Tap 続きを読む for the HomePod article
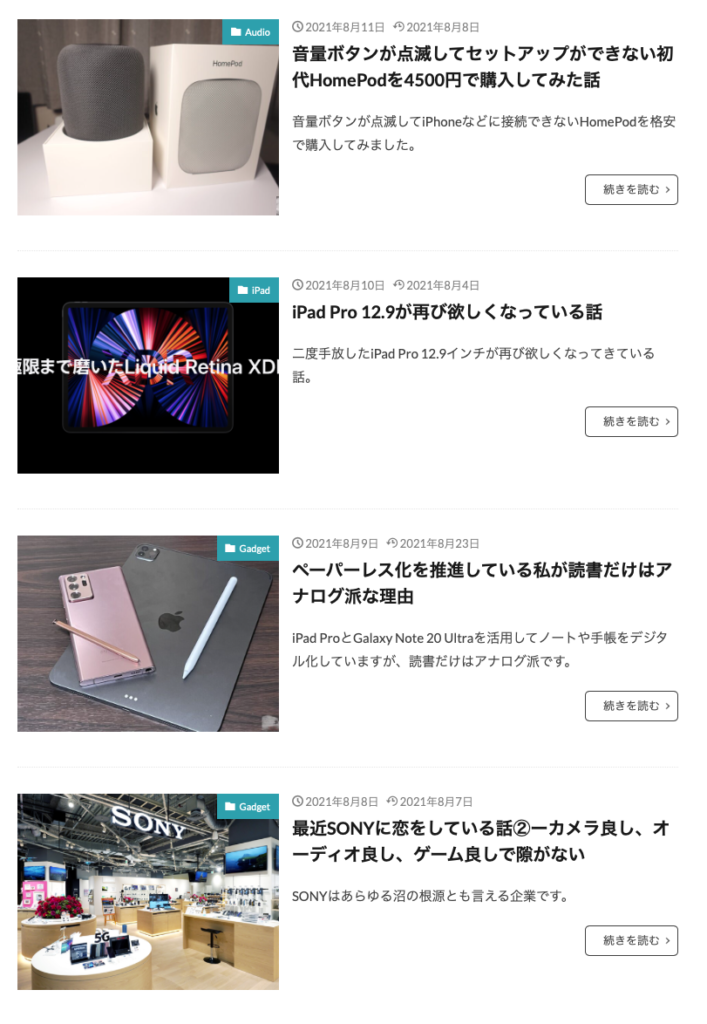 coord(631,189)
